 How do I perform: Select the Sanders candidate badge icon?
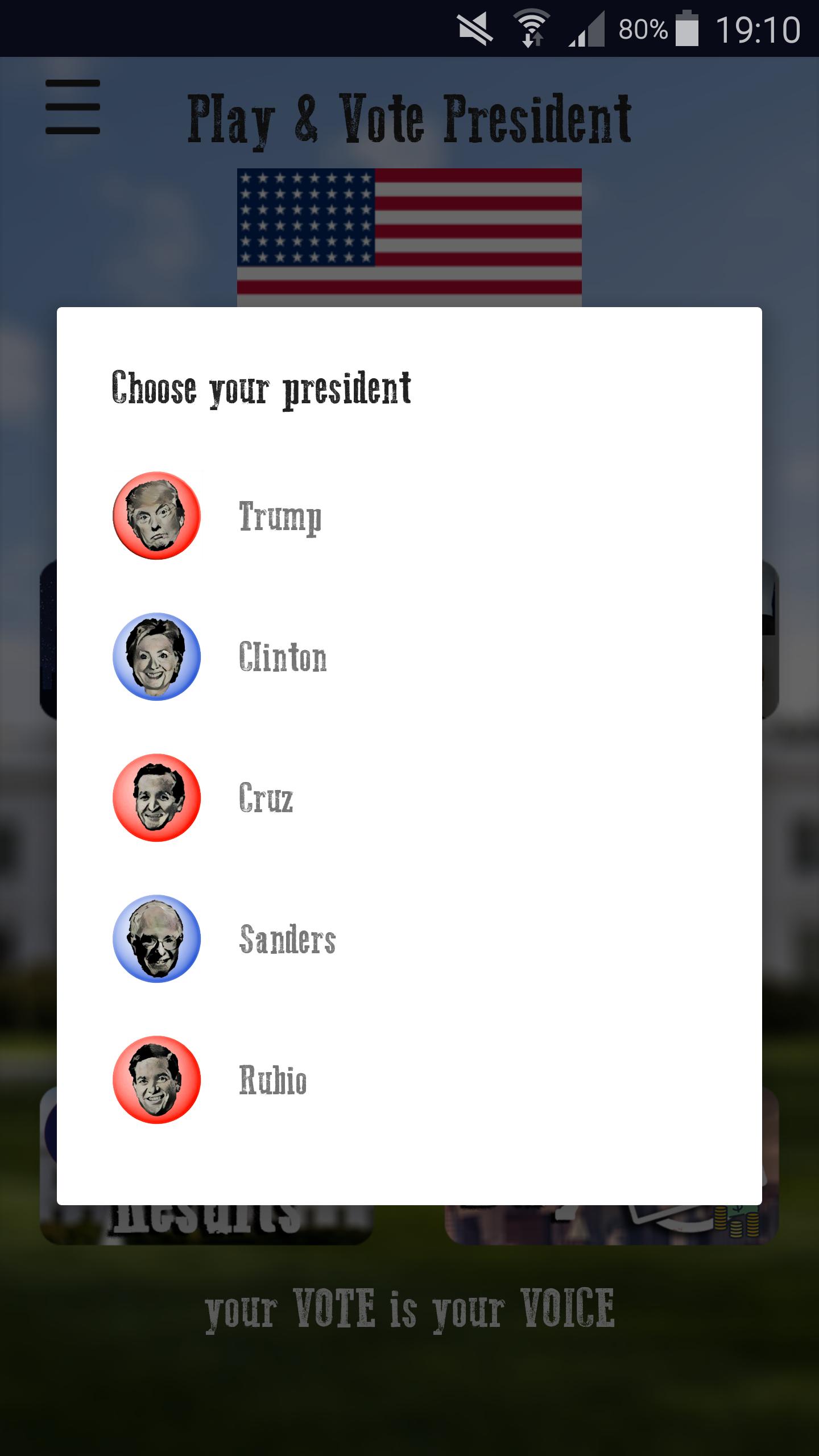coord(157,940)
